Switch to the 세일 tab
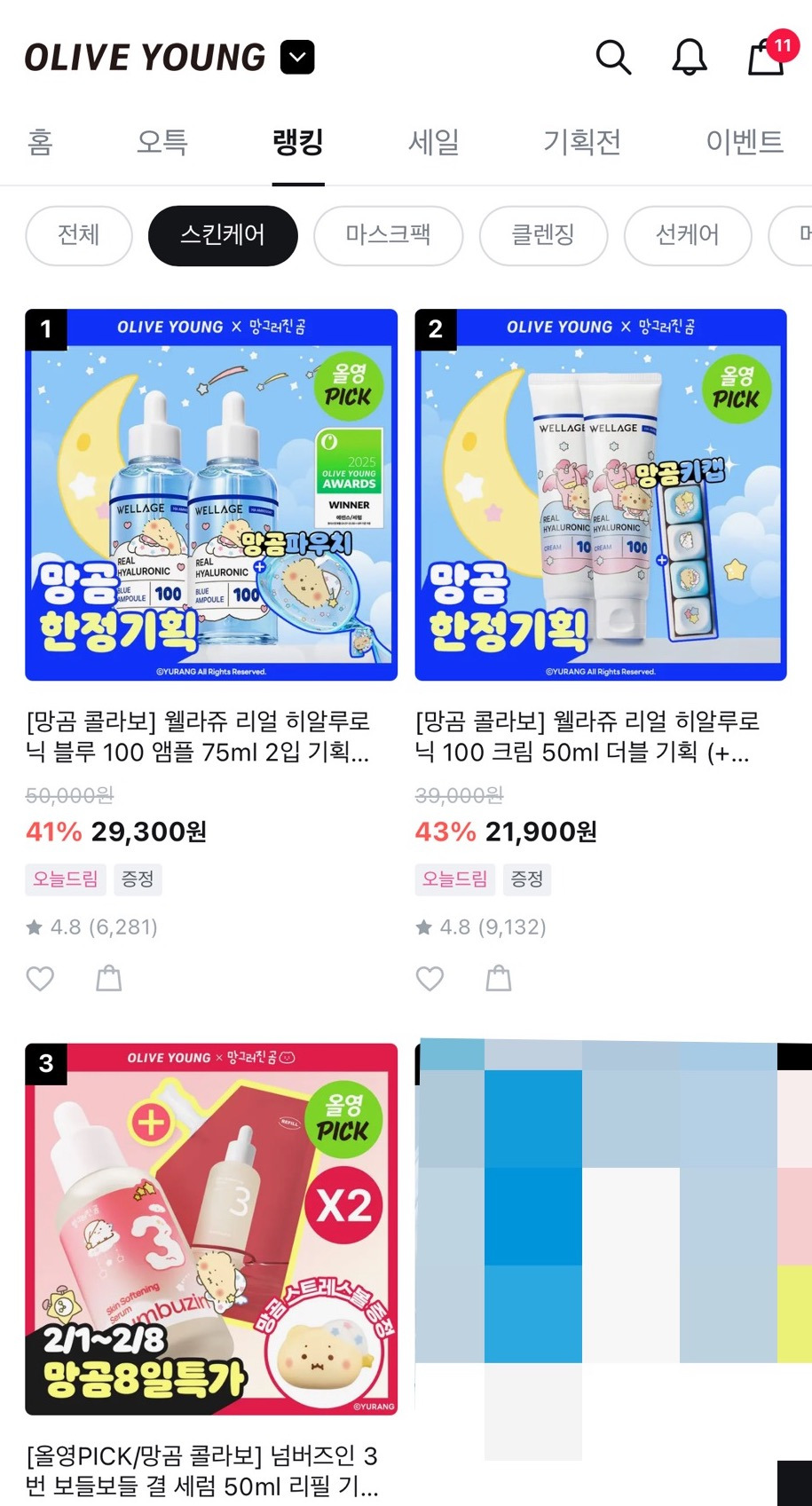This screenshot has height=1506, width=812. tap(434, 141)
